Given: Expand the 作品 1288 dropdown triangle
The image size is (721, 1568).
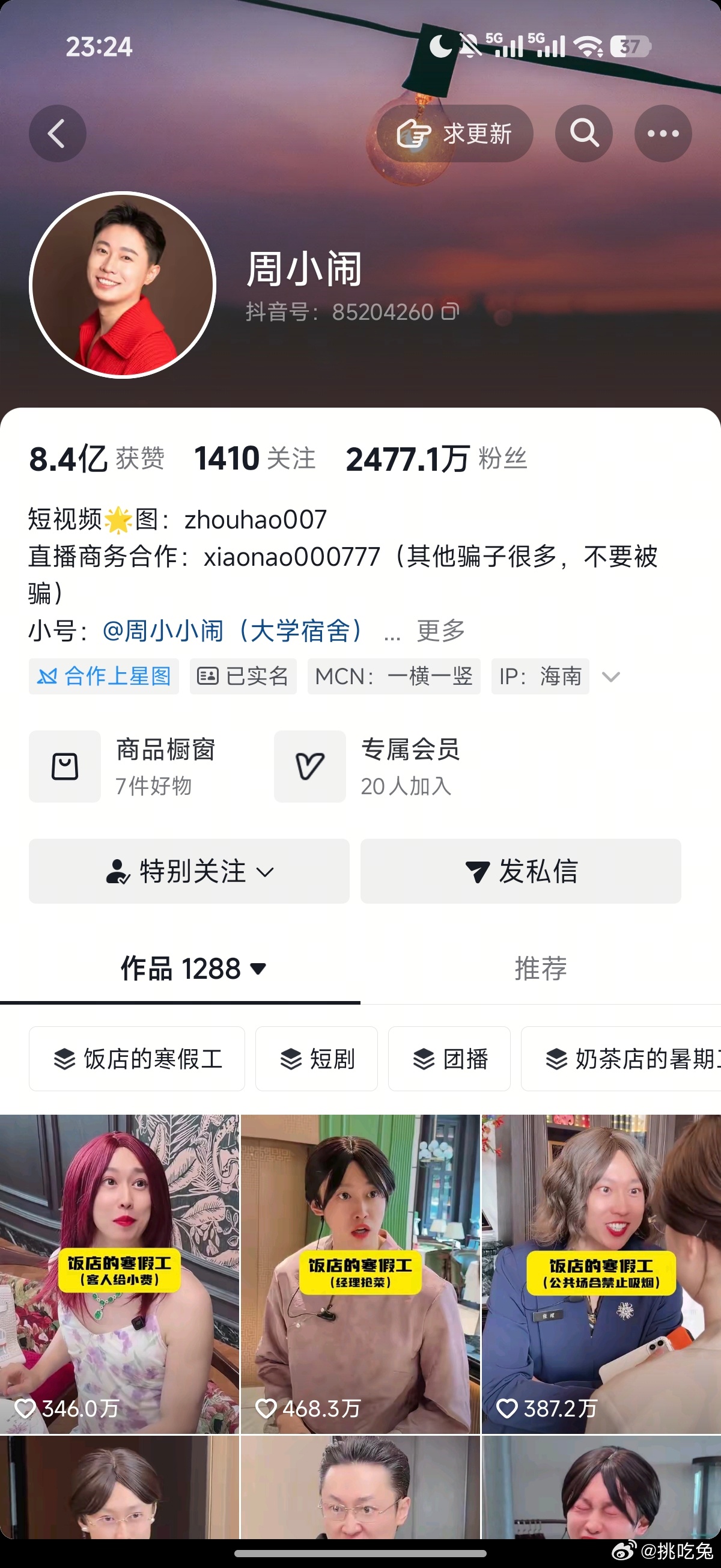Looking at the screenshot, I should (x=258, y=970).
